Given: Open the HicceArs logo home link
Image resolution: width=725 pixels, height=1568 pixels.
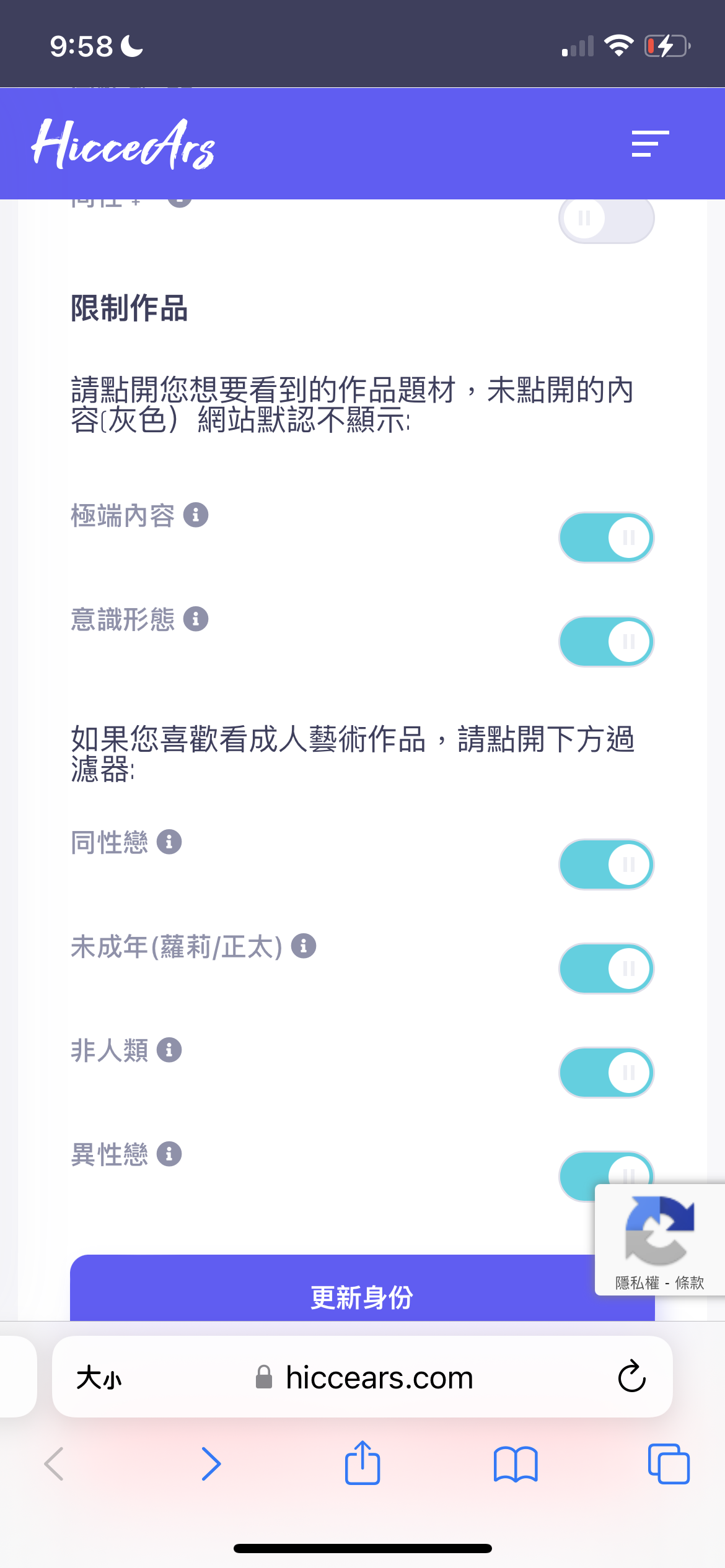Looking at the screenshot, I should pos(123,144).
